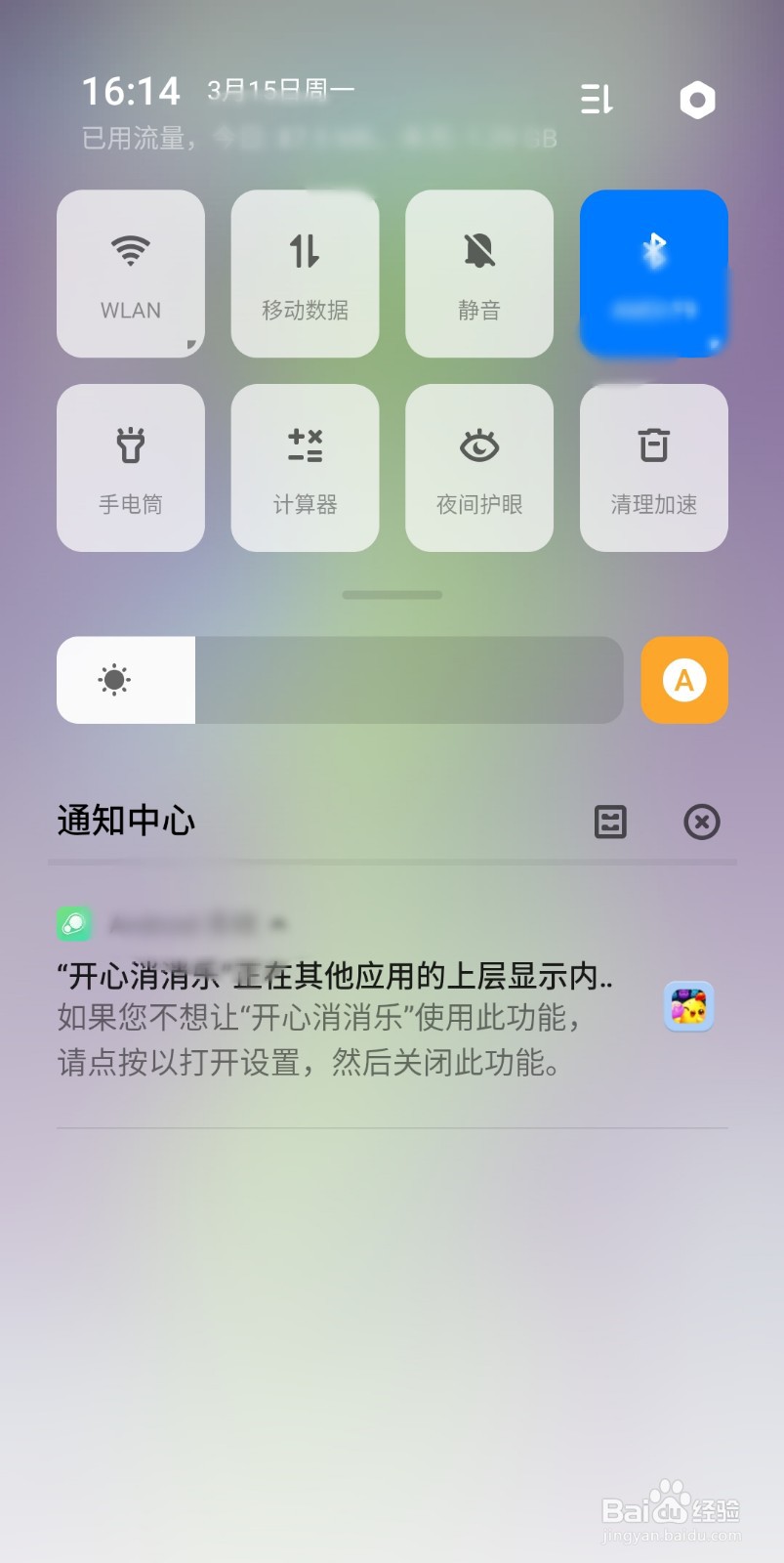Screen dimensions: 784x1563
Task: Tap the time 16:14 to open the clock
Action: point(132,91)
